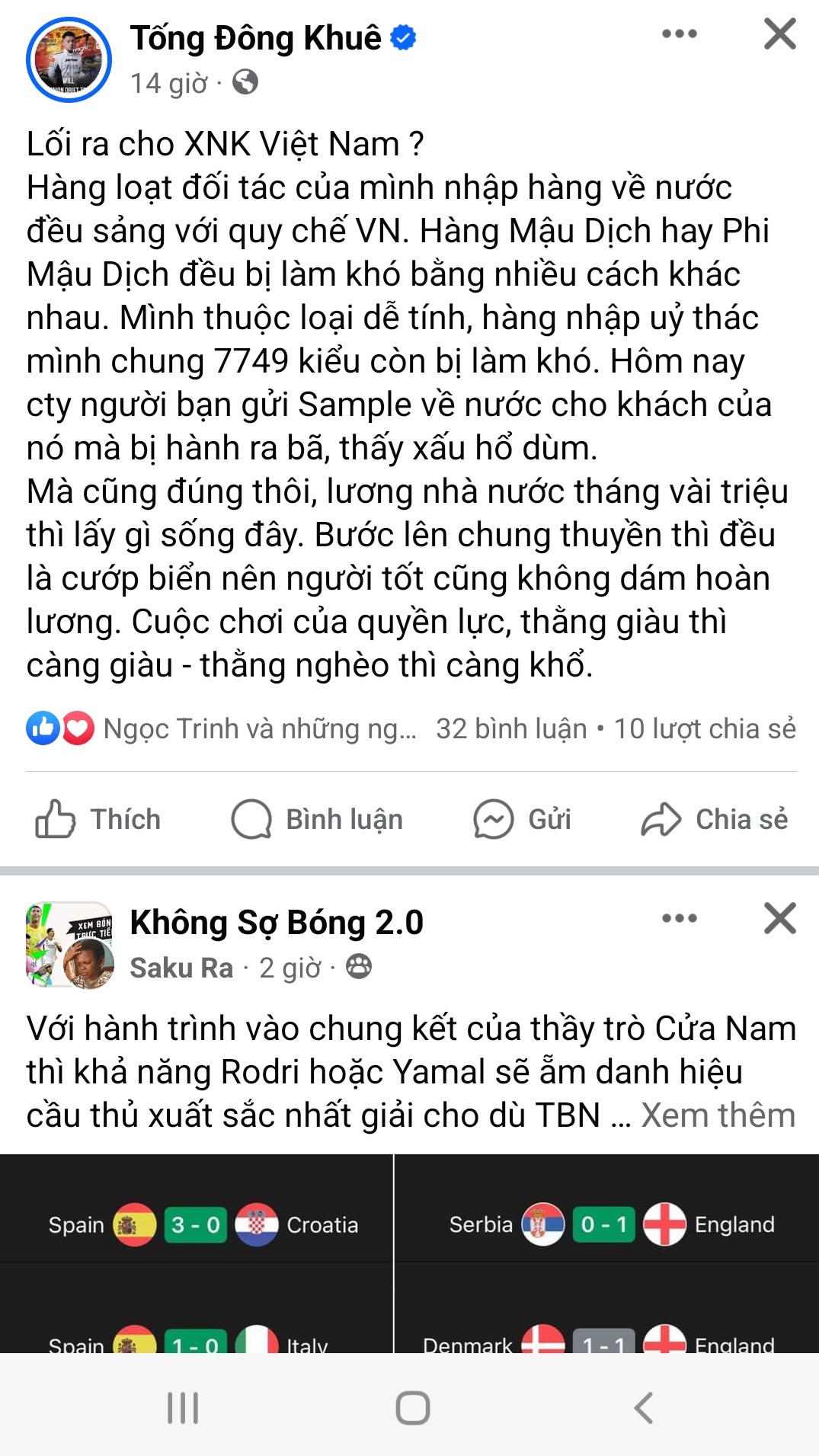Open Tống Đông Khuê's profile picture
The width and height of the screenshot is (819, 1456).
tap(69, 60)
